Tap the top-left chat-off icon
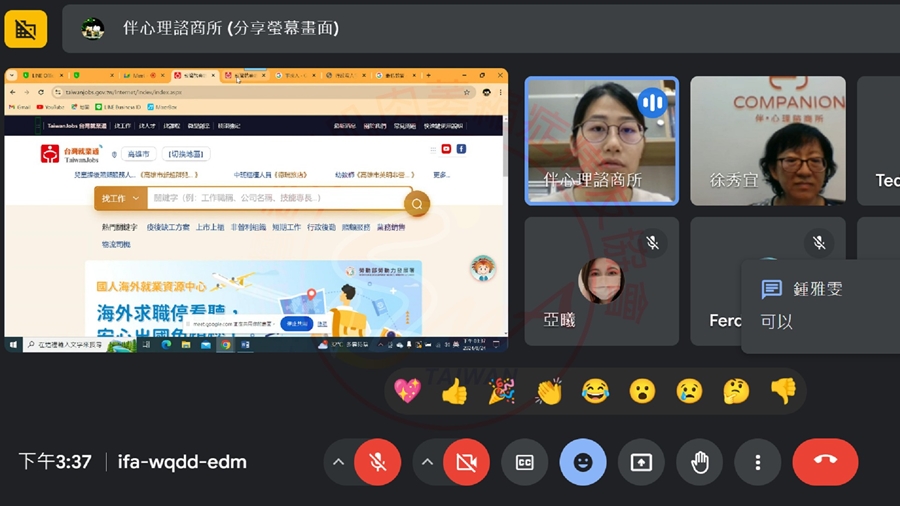 [26, 29]
